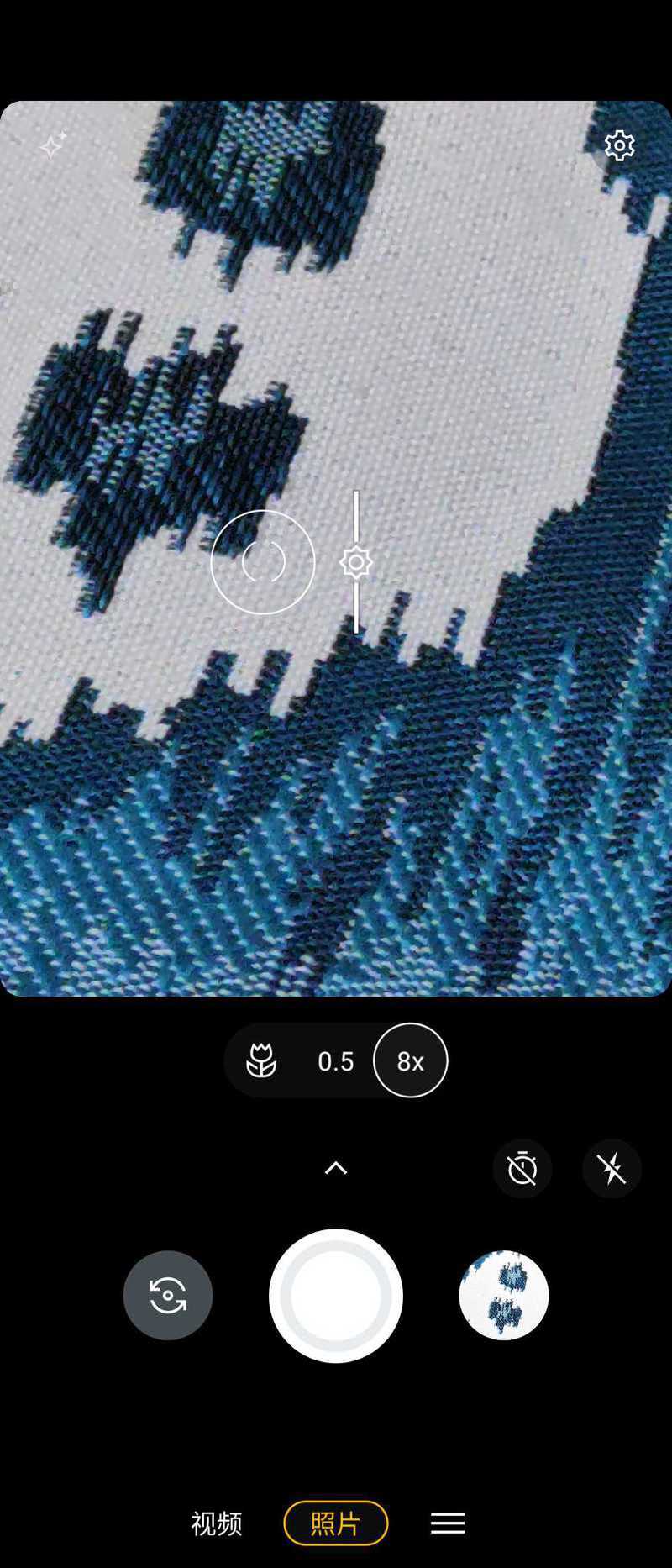Toggle the flash setting
This screenshot has width=672, height=1568.
(x=612, y=1169)
